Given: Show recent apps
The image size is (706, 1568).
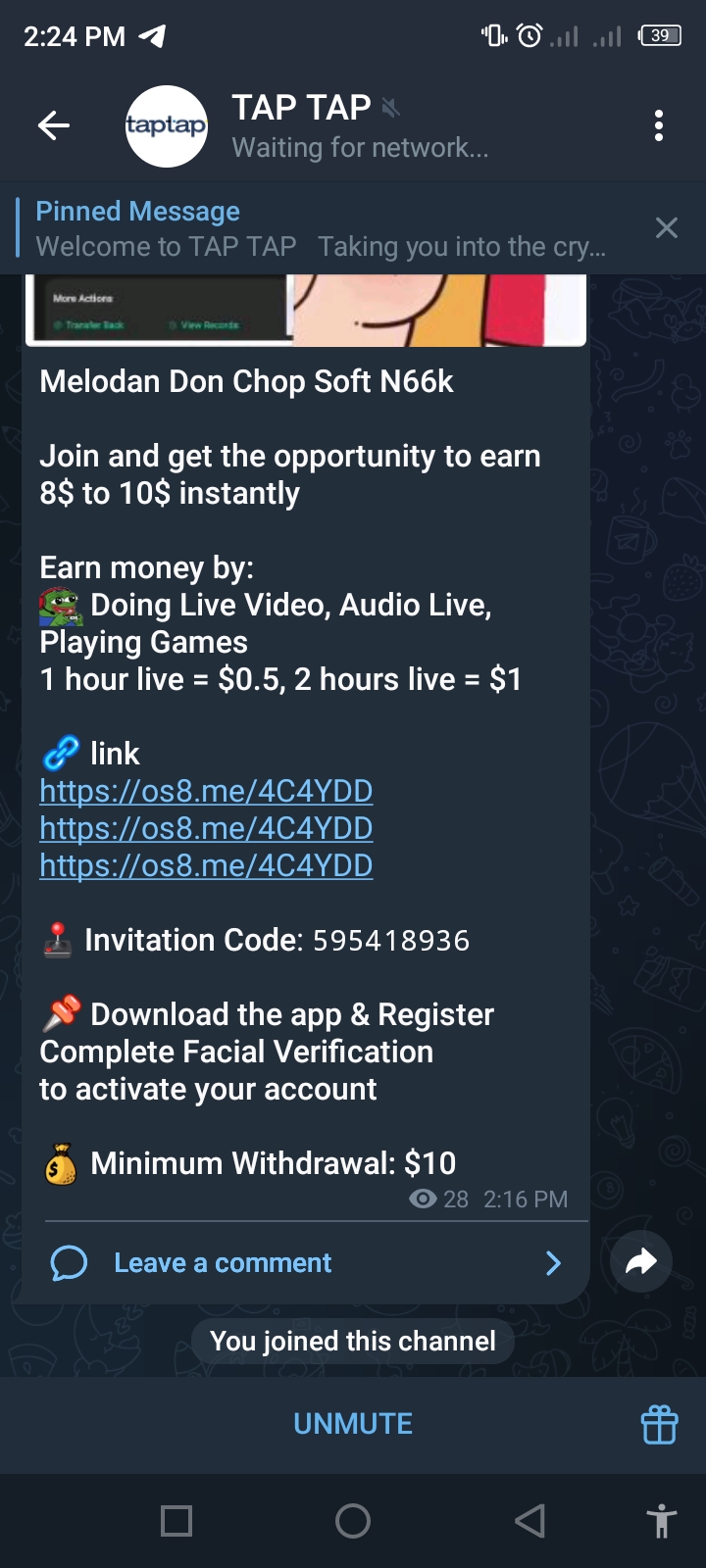Looking at the screenshot, I should 176,1521.
